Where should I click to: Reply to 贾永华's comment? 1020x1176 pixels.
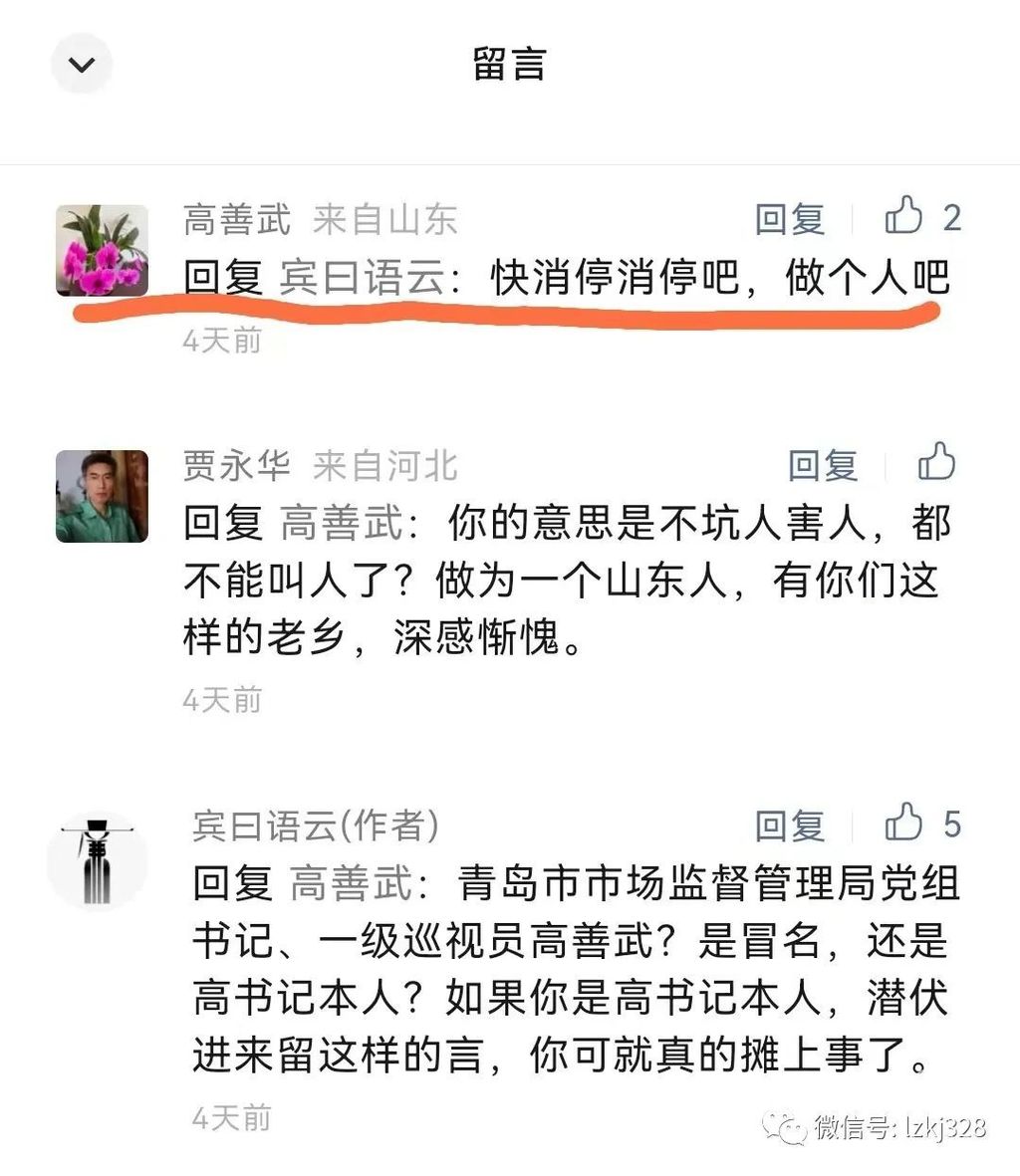(823, 465)
